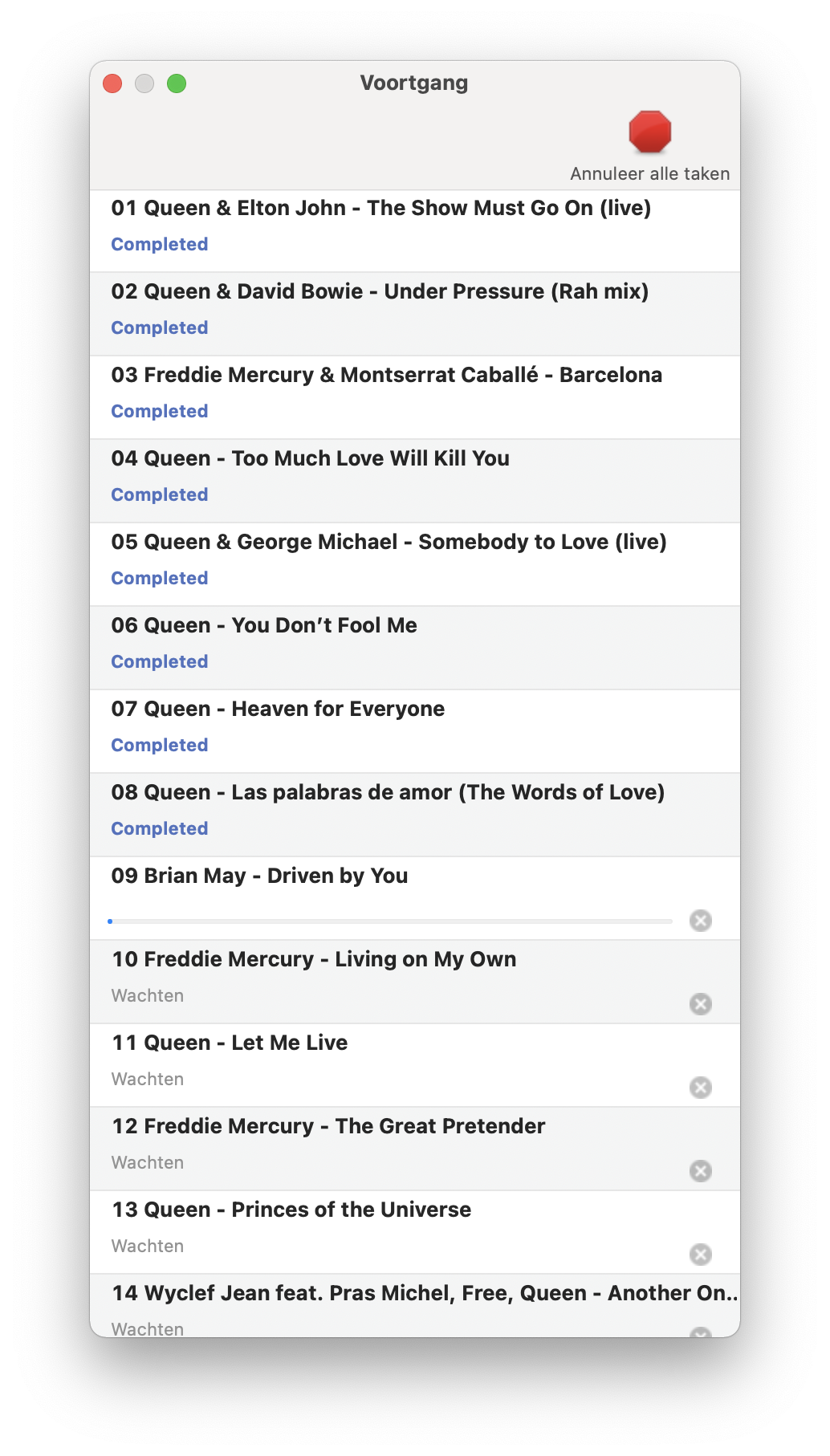830x1456 pixels.
Task: Cancel the Living on My Own task
Action: pos(701,1004)
